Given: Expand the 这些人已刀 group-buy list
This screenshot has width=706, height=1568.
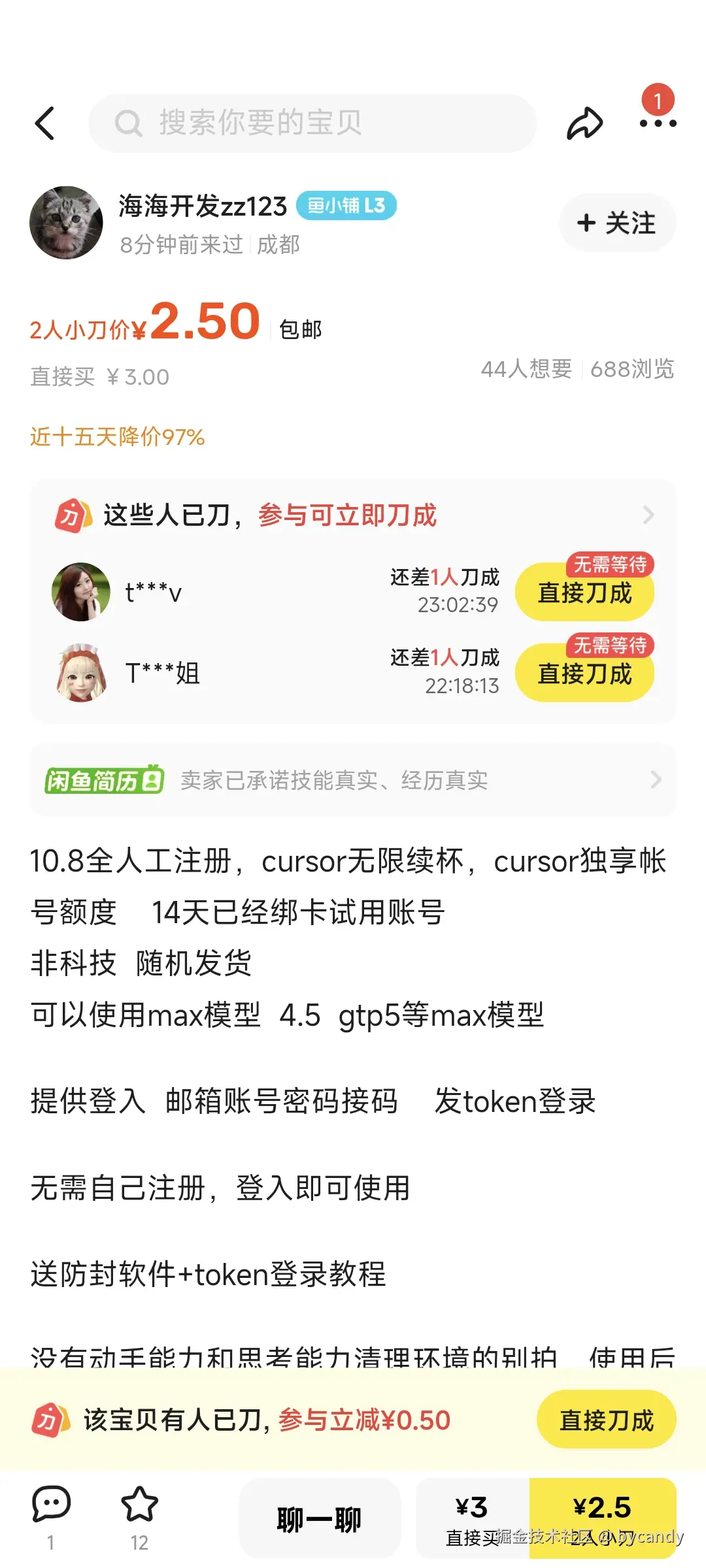Looking at the screenshot, I should click(647, 515).
